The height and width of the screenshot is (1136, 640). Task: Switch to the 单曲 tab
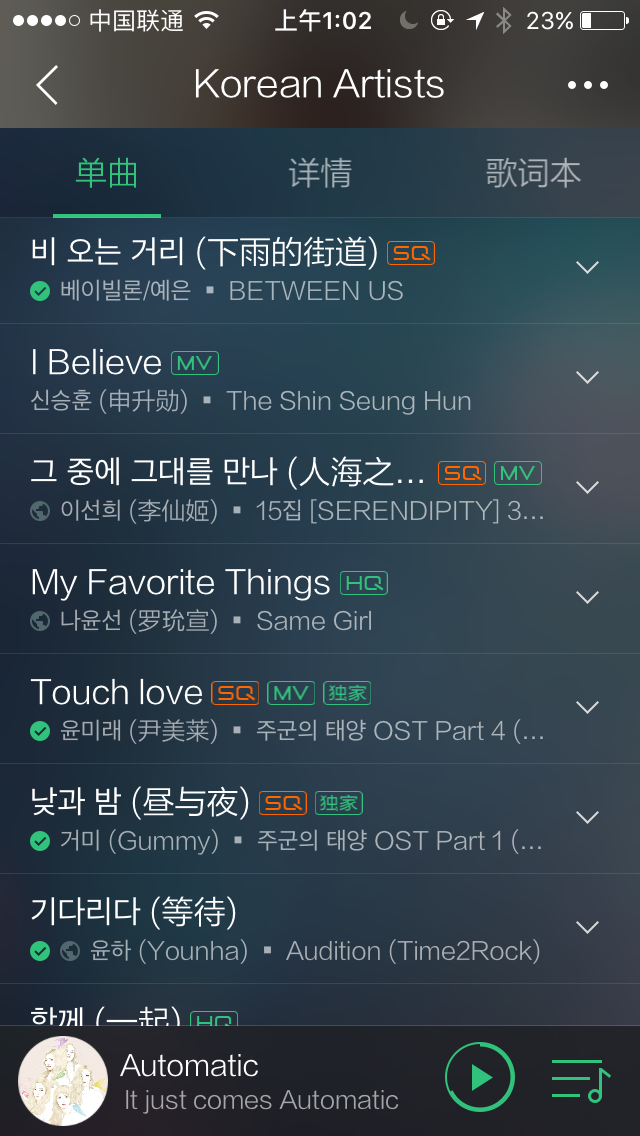coord(106,173)
